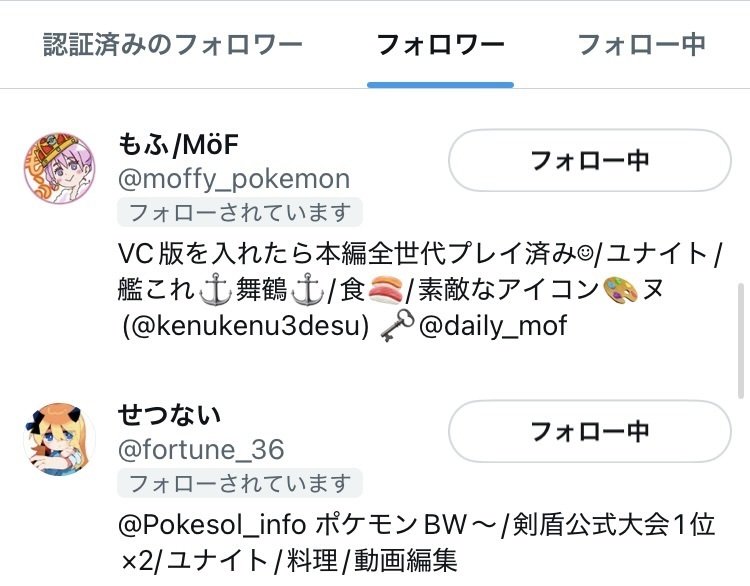Screen dimensions: 750x586
Task: Open せつない's profile avatar
Action: click(59, 438)
